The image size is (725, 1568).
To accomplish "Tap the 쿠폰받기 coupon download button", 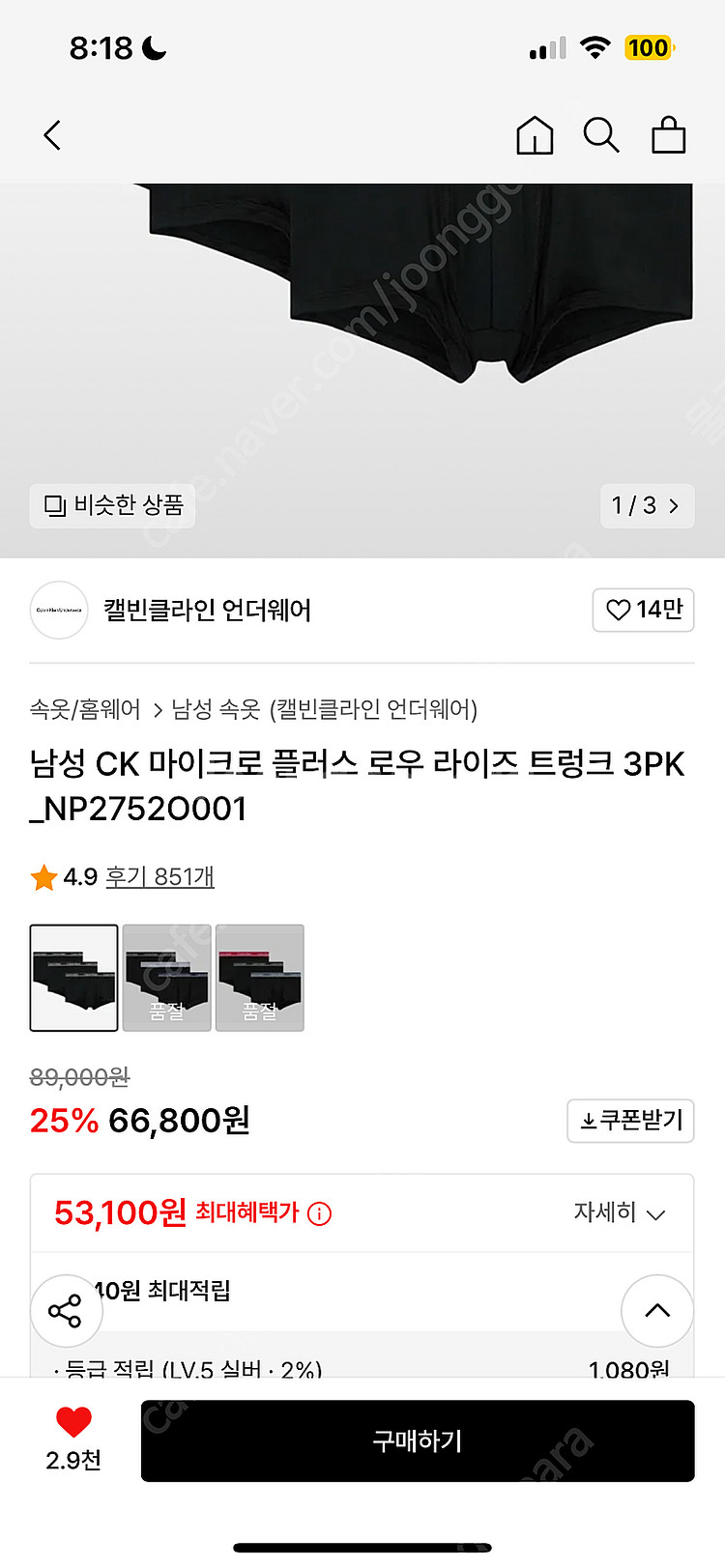I will click(630, 1121).
